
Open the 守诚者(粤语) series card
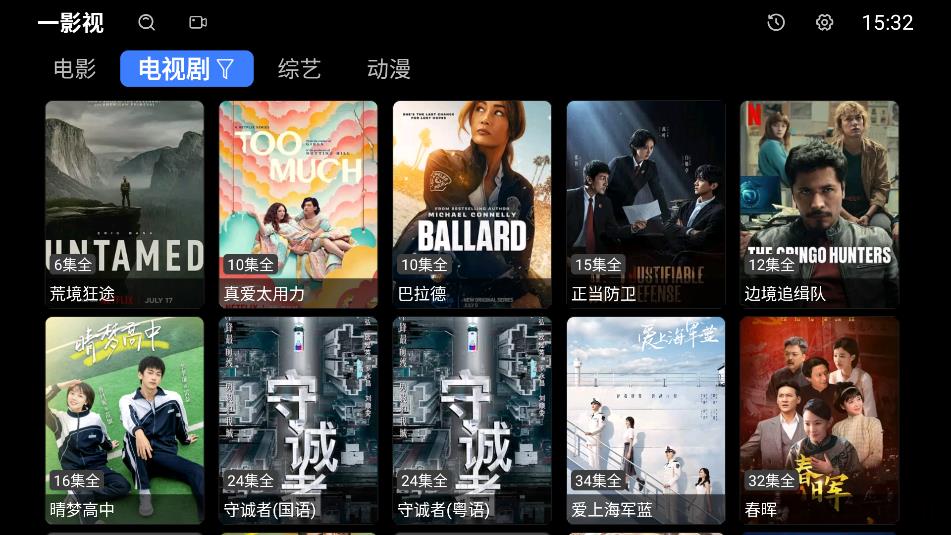(x=472, y=420)
